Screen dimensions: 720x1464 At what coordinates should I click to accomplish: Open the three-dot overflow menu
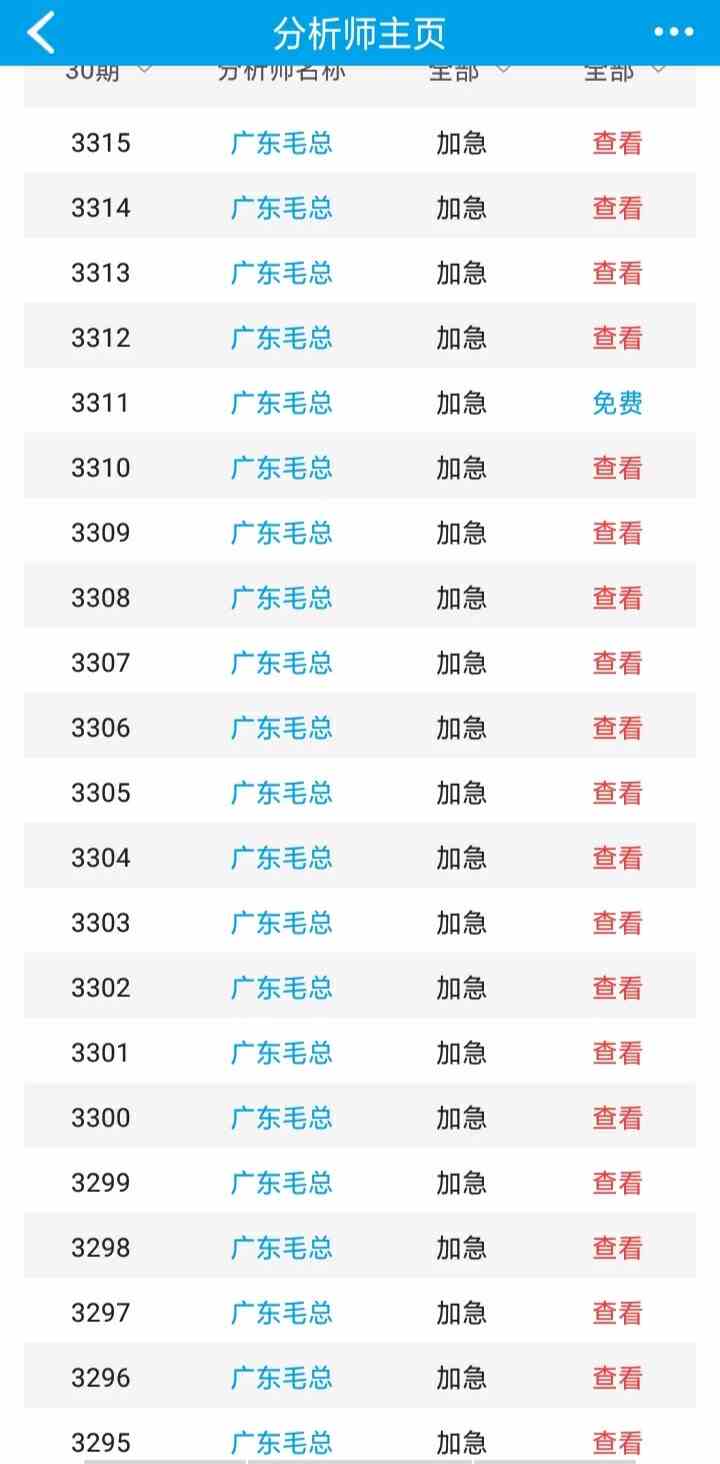673,33
